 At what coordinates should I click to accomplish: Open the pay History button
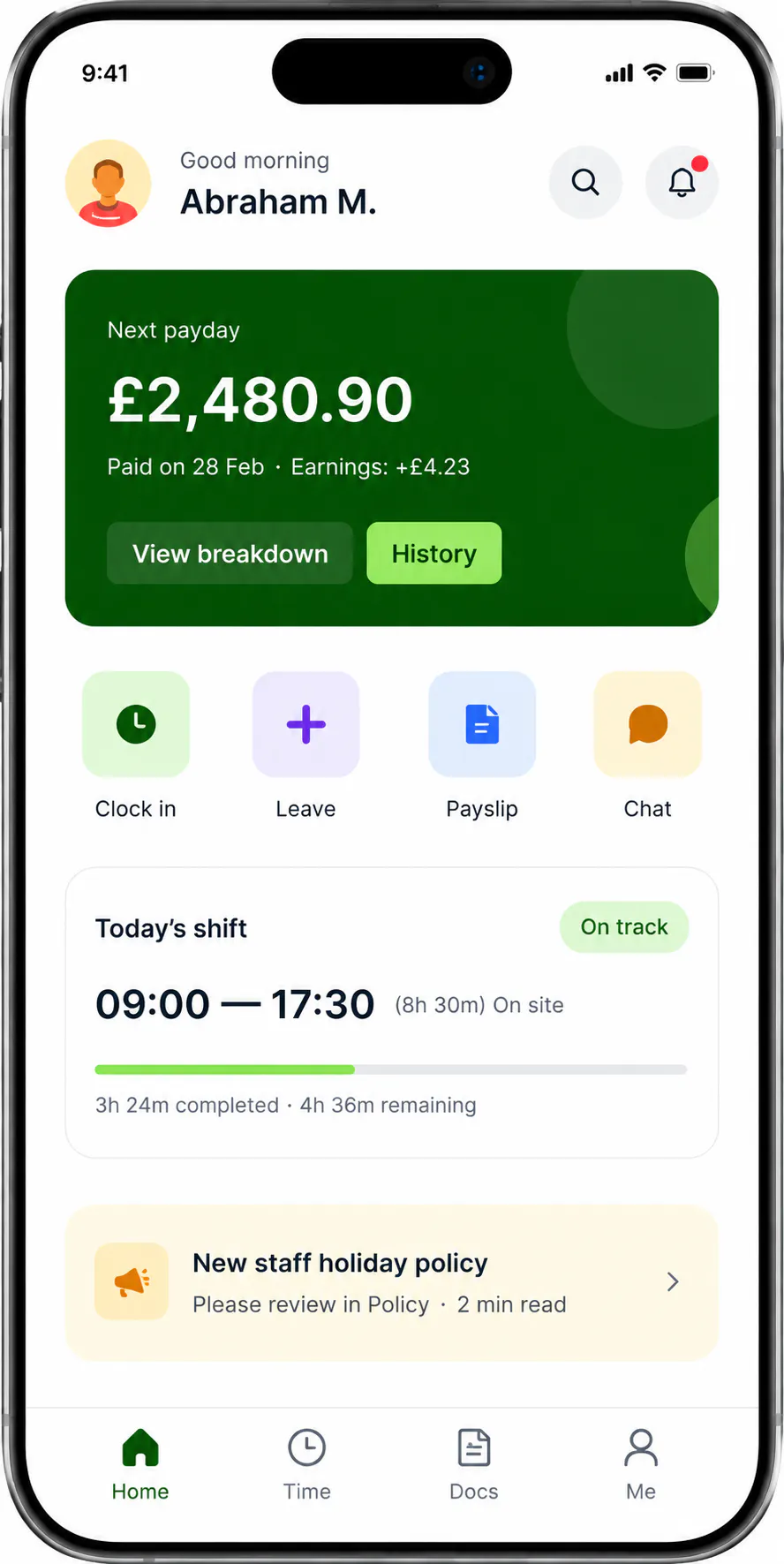click(x=434, y=553)
